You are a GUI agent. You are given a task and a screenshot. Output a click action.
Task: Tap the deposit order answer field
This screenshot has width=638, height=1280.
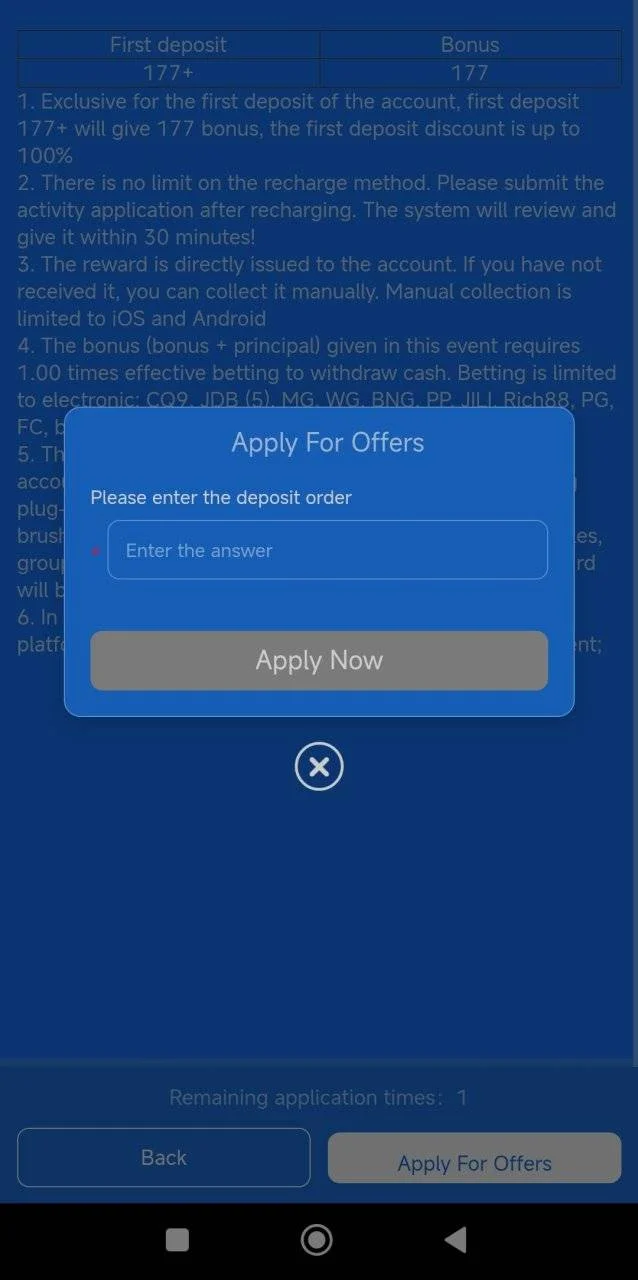click(x=327, y=550)
